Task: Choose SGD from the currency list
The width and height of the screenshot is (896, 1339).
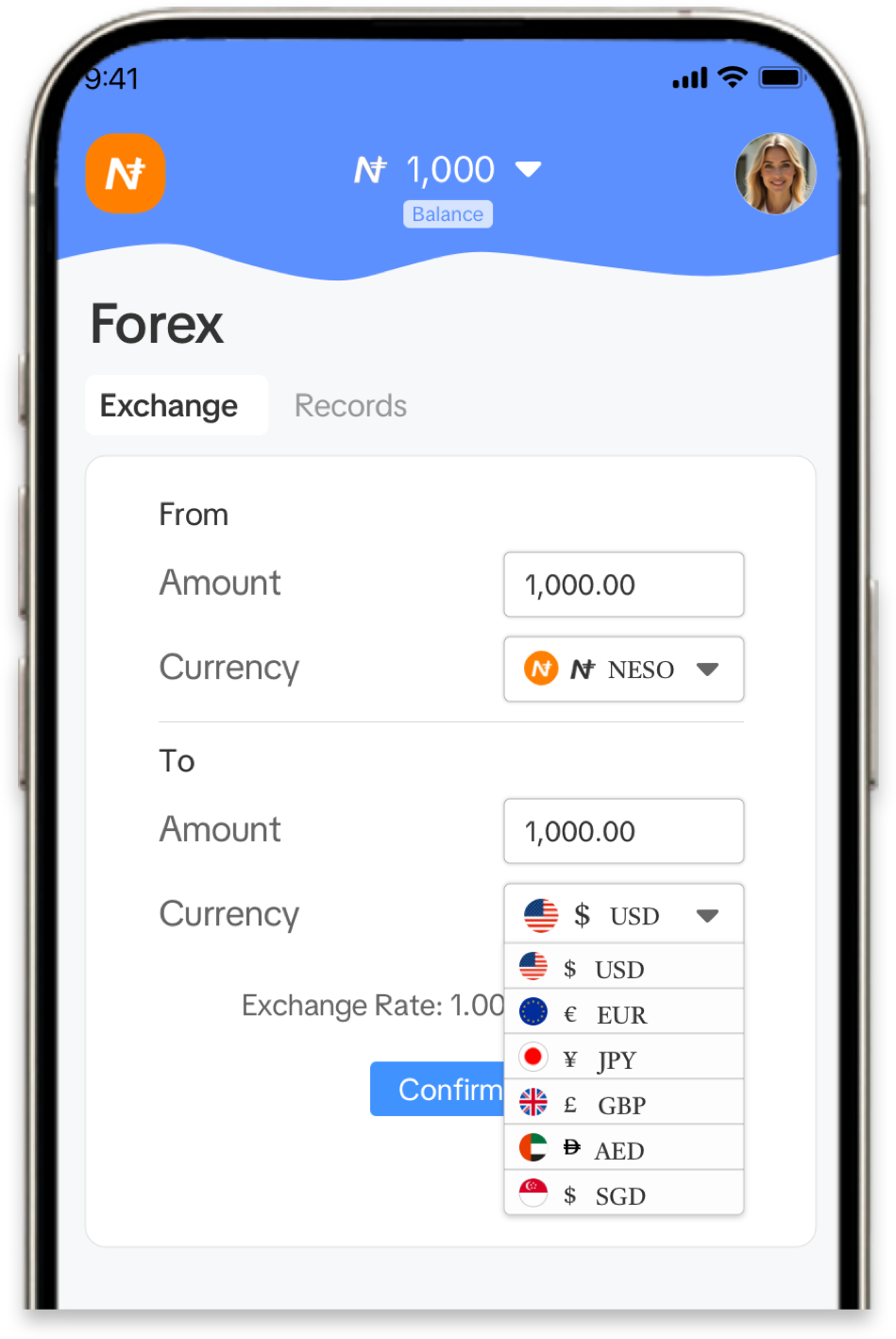Action: coord(623,1195)
